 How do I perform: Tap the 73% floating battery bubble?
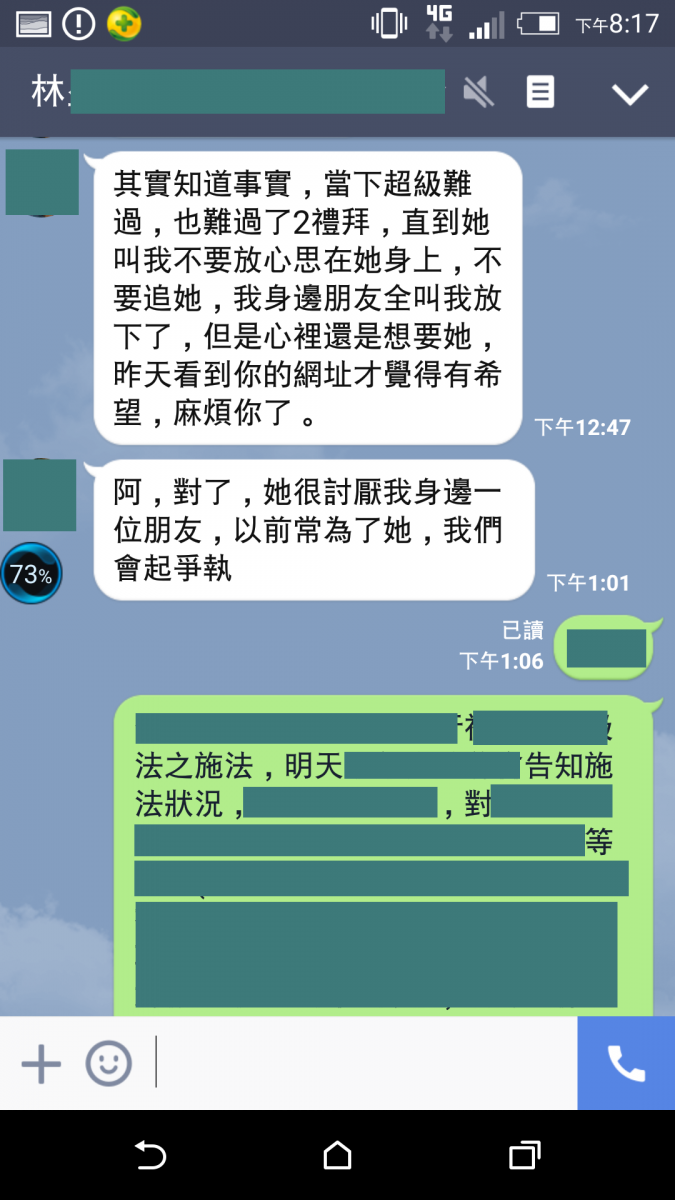[x=31, y=575]
